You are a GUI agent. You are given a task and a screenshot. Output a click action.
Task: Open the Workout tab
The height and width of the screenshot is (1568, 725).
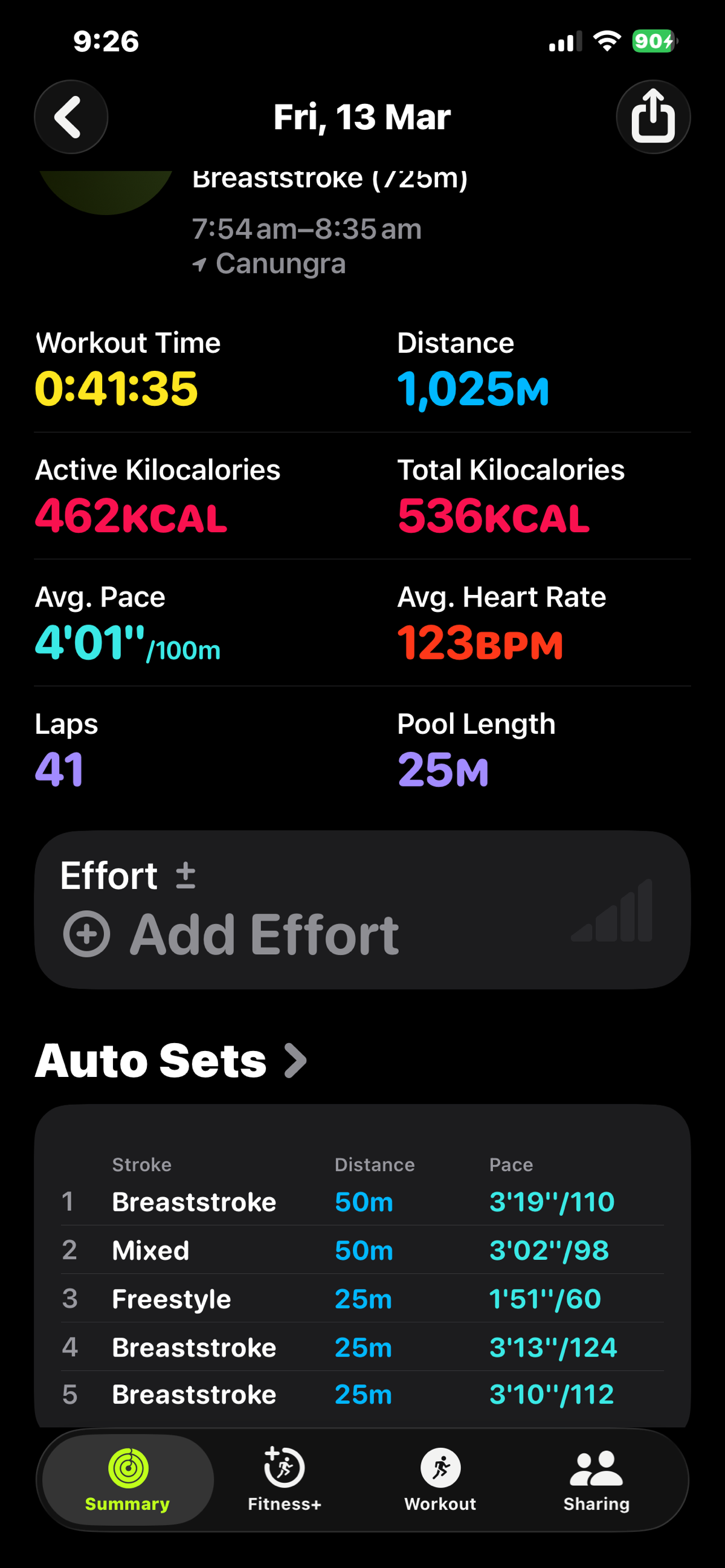pyautogui.click(x=440, y=1479)
